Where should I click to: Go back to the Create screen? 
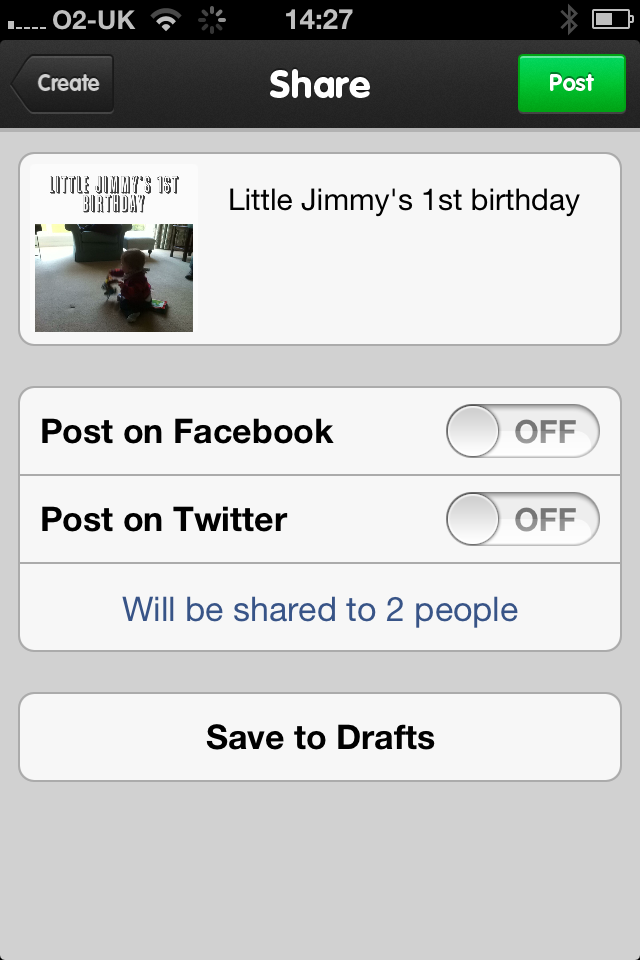point(64,84)
